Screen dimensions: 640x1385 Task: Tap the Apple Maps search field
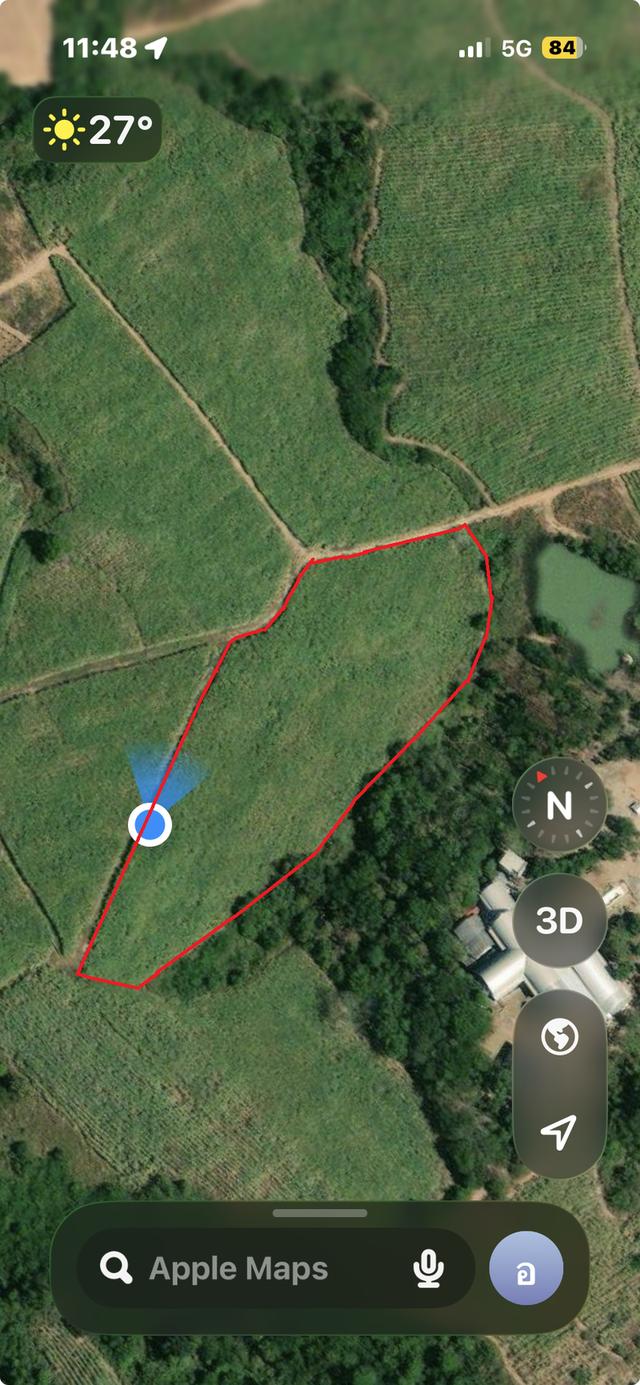pyautogui.click(x=240, y=1269)
